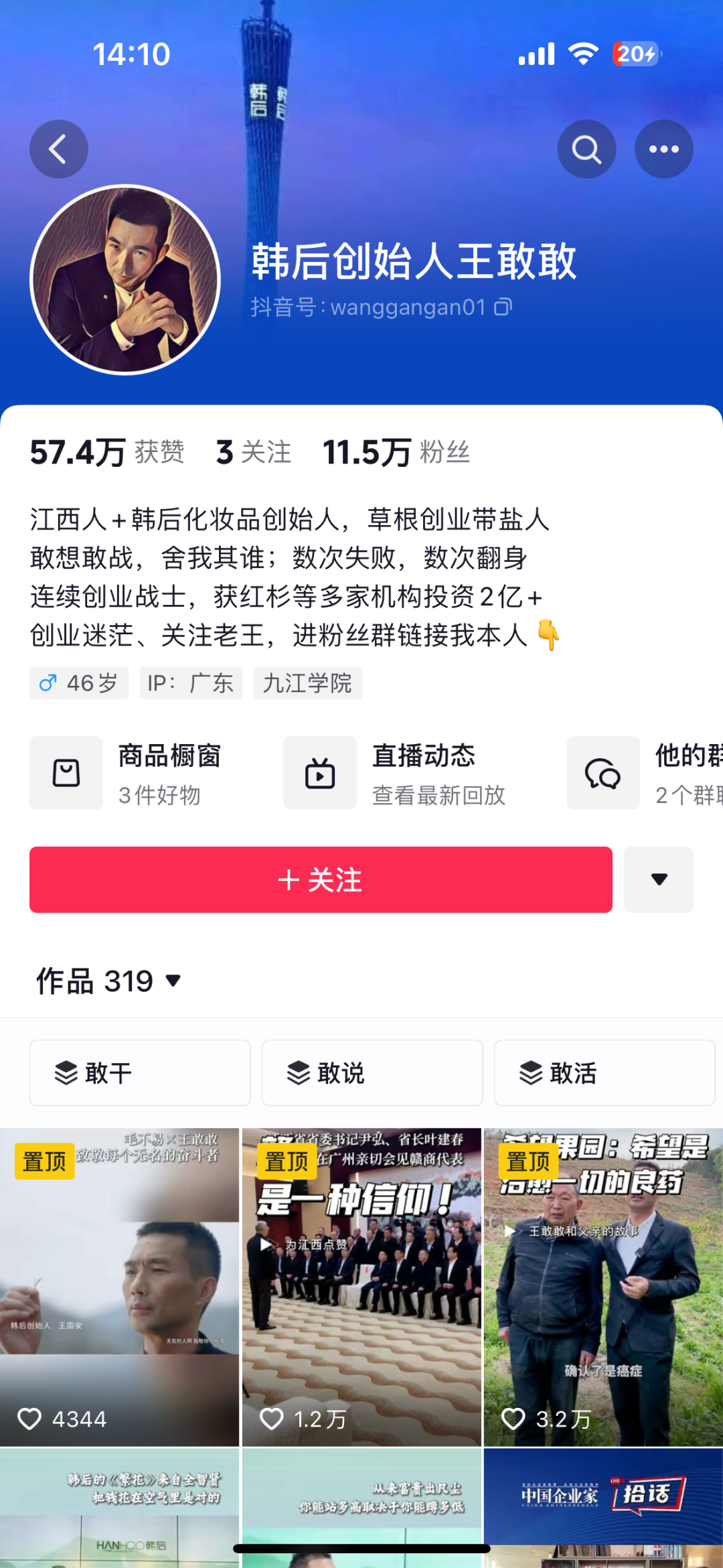723x1568 pixels.
Task: Select the 敢干 collection
Action: coord(140,1073)
